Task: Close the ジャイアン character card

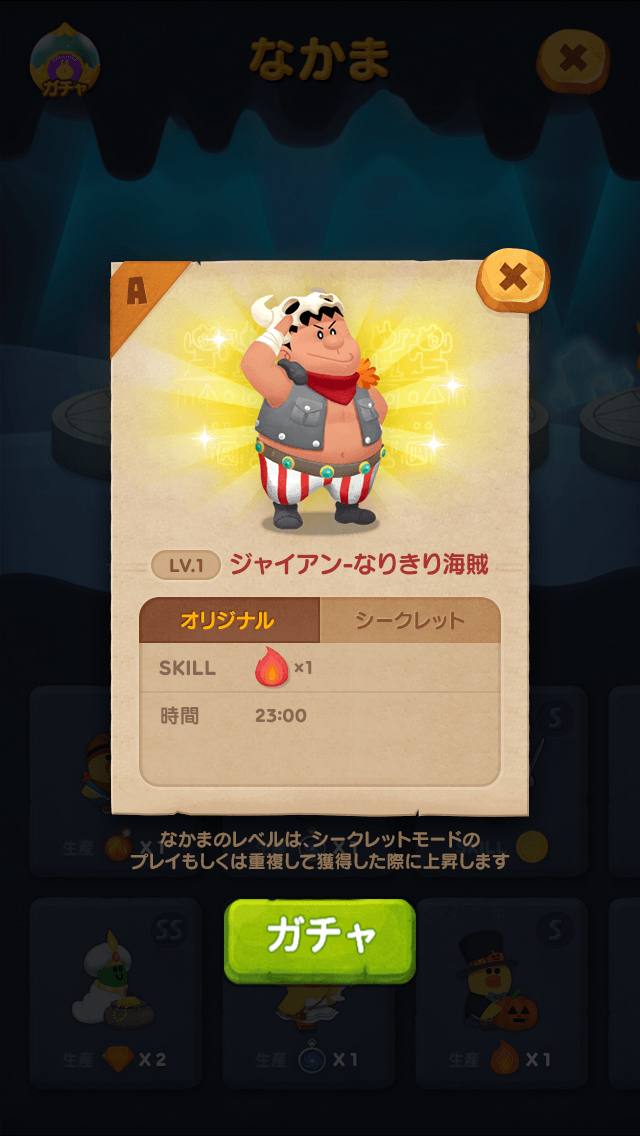Action: [513, 277]
